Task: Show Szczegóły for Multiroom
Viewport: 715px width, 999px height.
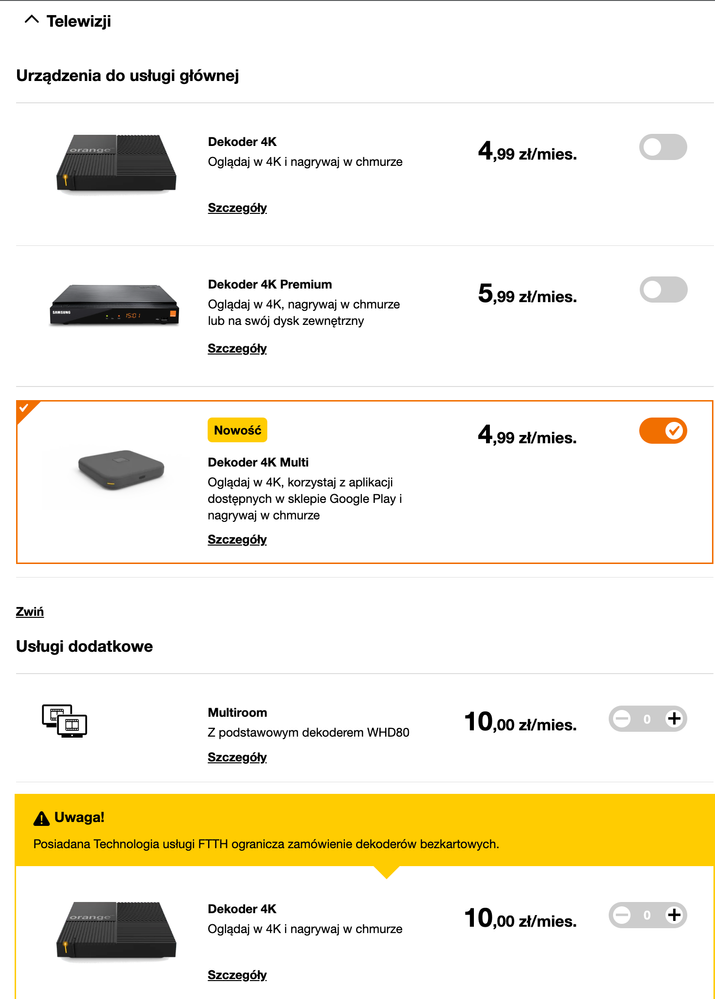Action: click(x=237, y=758)
